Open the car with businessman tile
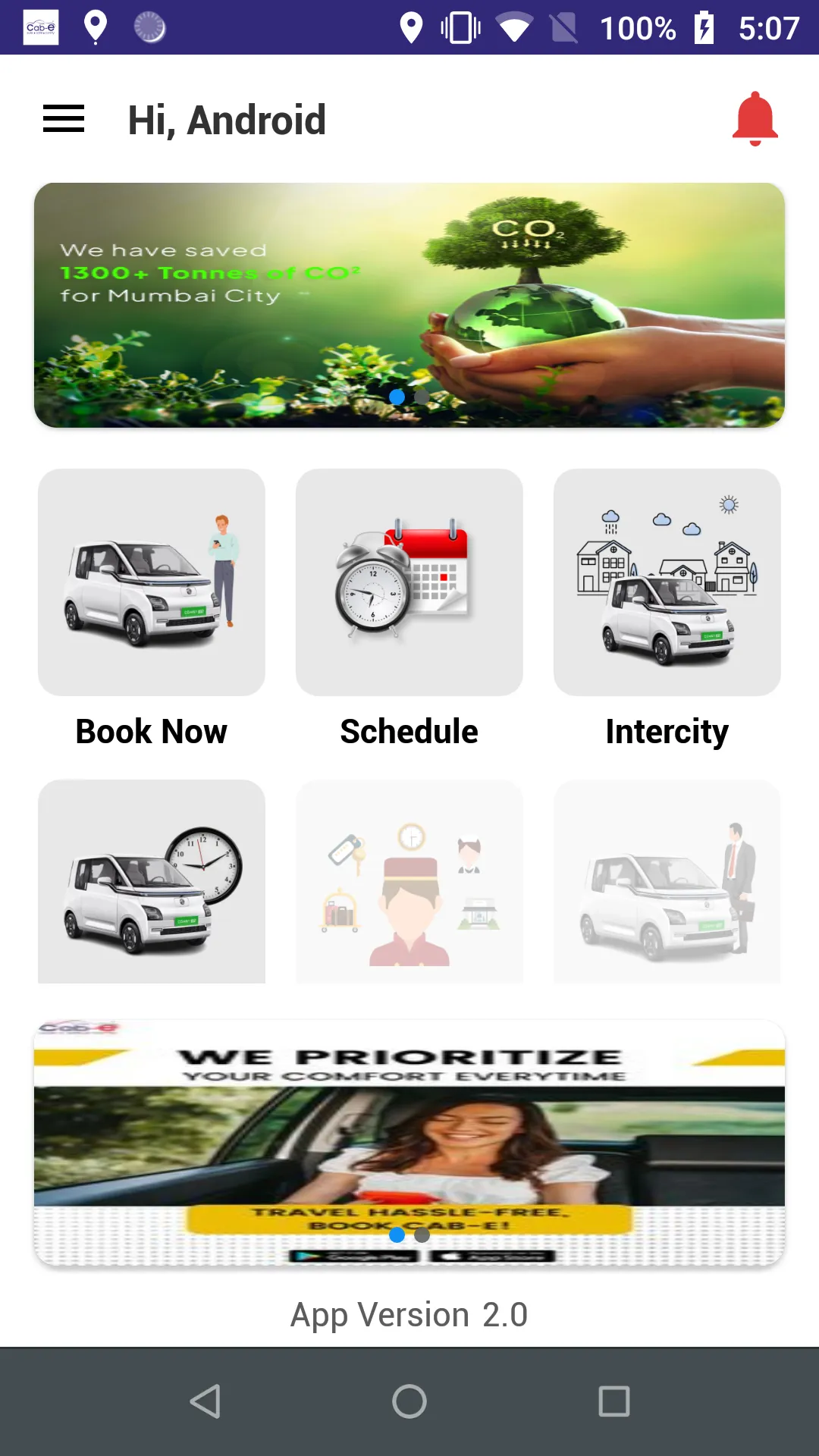Viewport: 819px width, 1456px height. [x=667, y=881]
